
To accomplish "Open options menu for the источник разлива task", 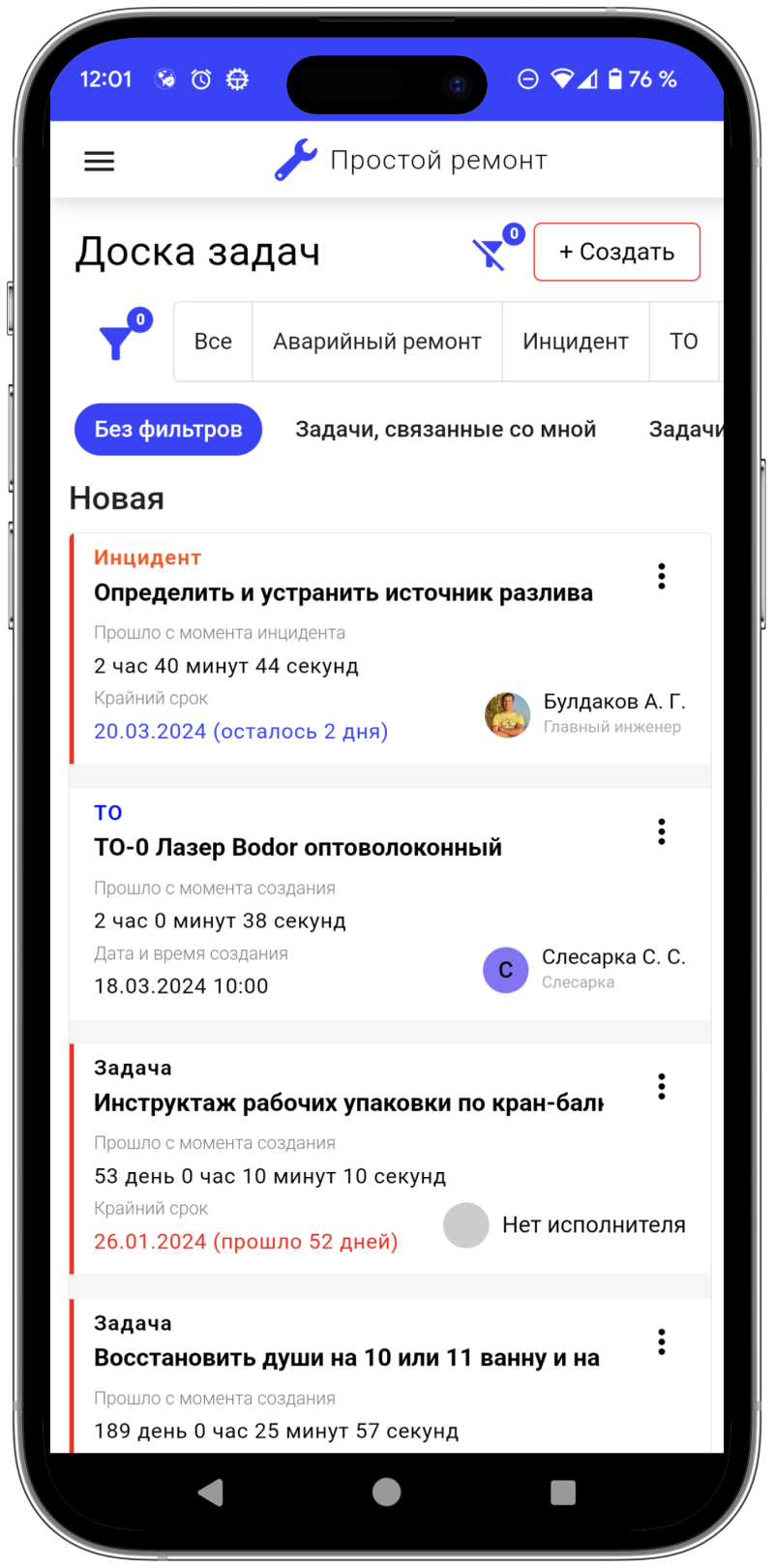I will (x=662, y=576).
